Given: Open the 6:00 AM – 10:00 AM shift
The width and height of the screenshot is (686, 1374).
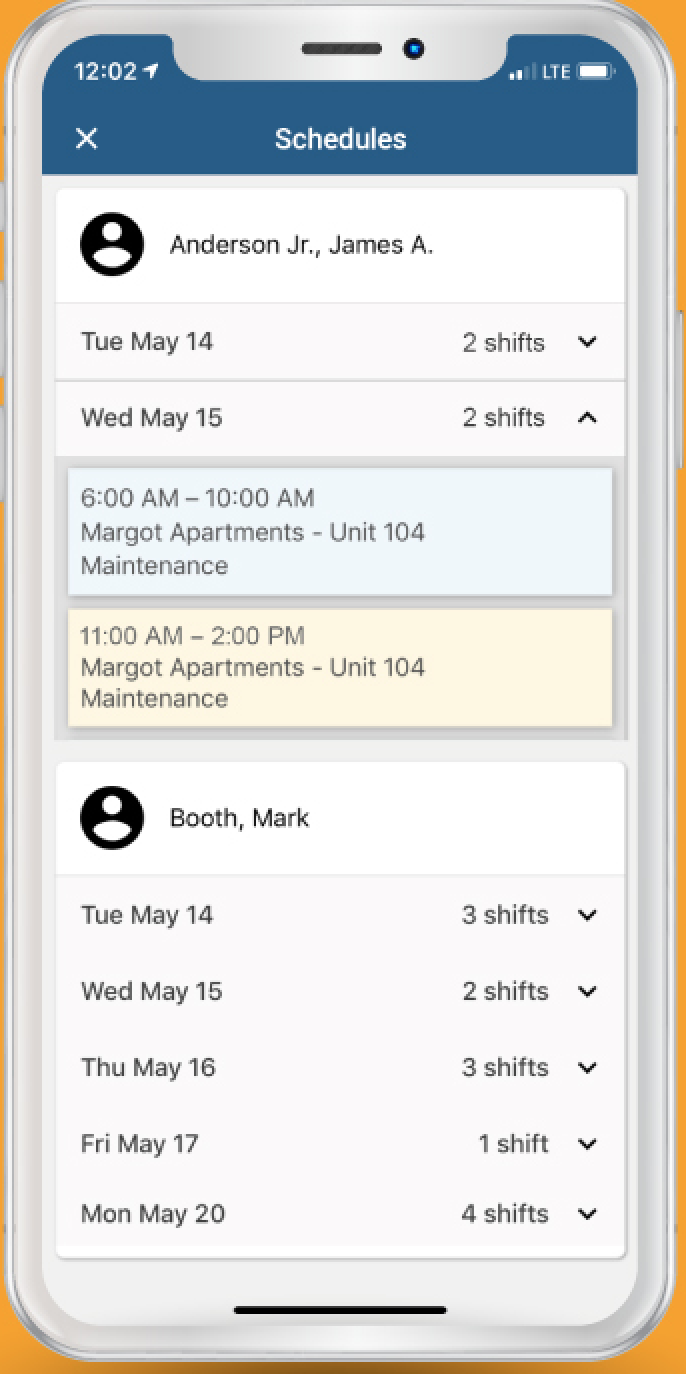Looking at the screenshot, I should click(x=340, y=532).
